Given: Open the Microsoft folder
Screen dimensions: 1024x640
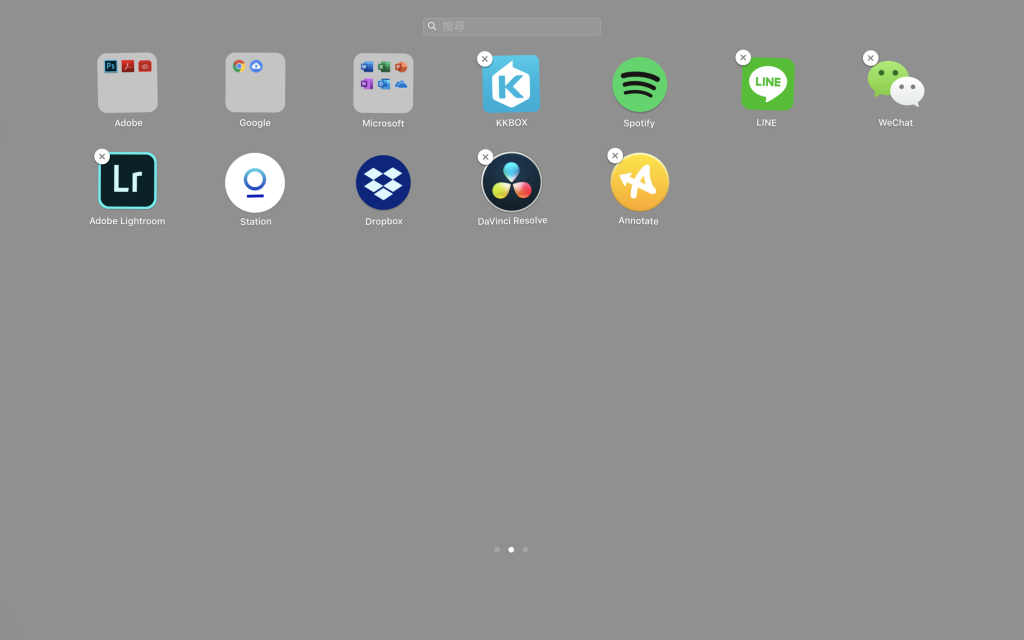Looking at the screenshot, I should [383, 83].
